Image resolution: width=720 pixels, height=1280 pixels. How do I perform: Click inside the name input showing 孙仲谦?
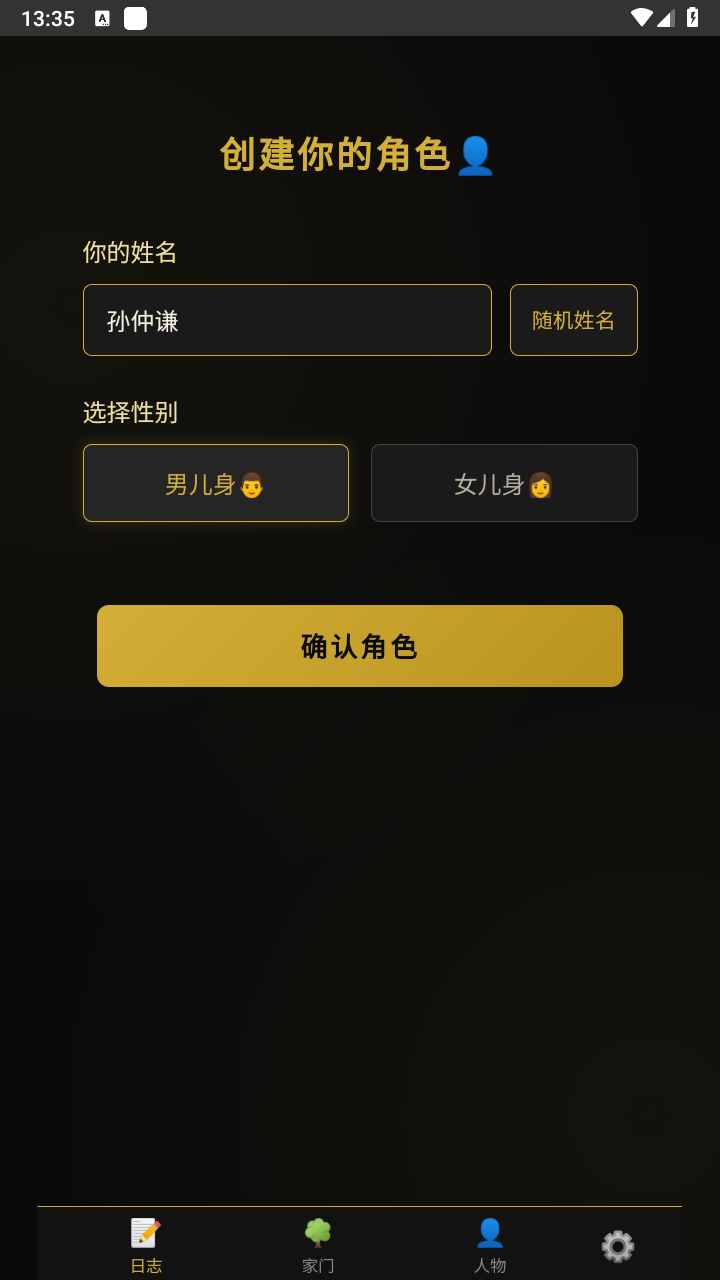click(287, 319)
